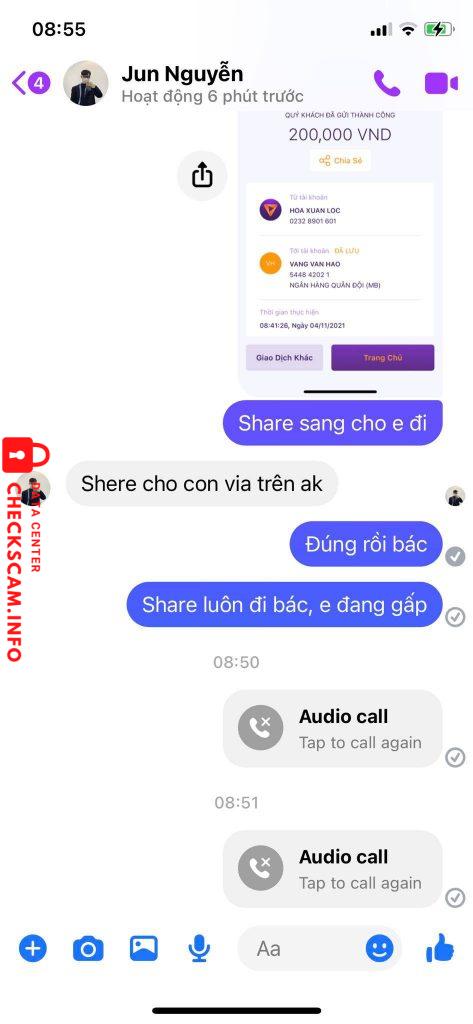Open the emoji picker

click(380, 948)
